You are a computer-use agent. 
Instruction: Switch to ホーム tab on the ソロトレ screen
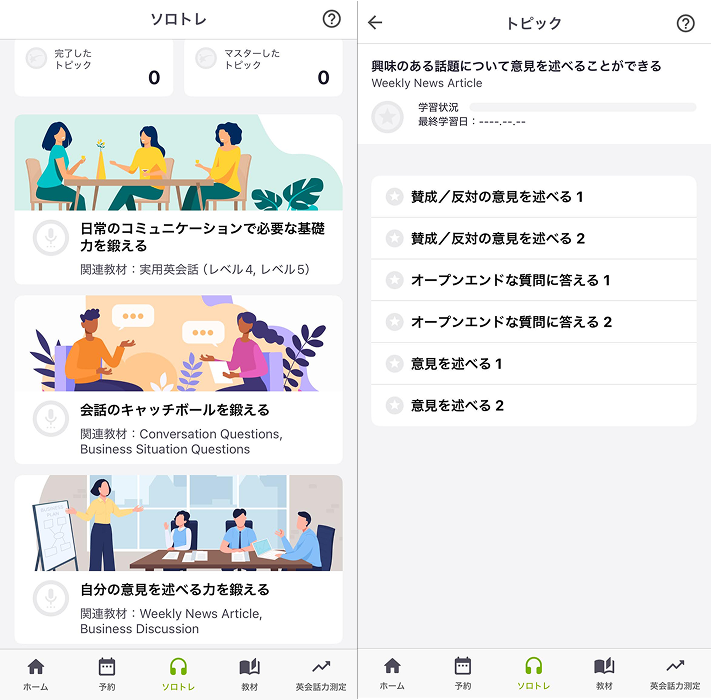coord(36,675)
